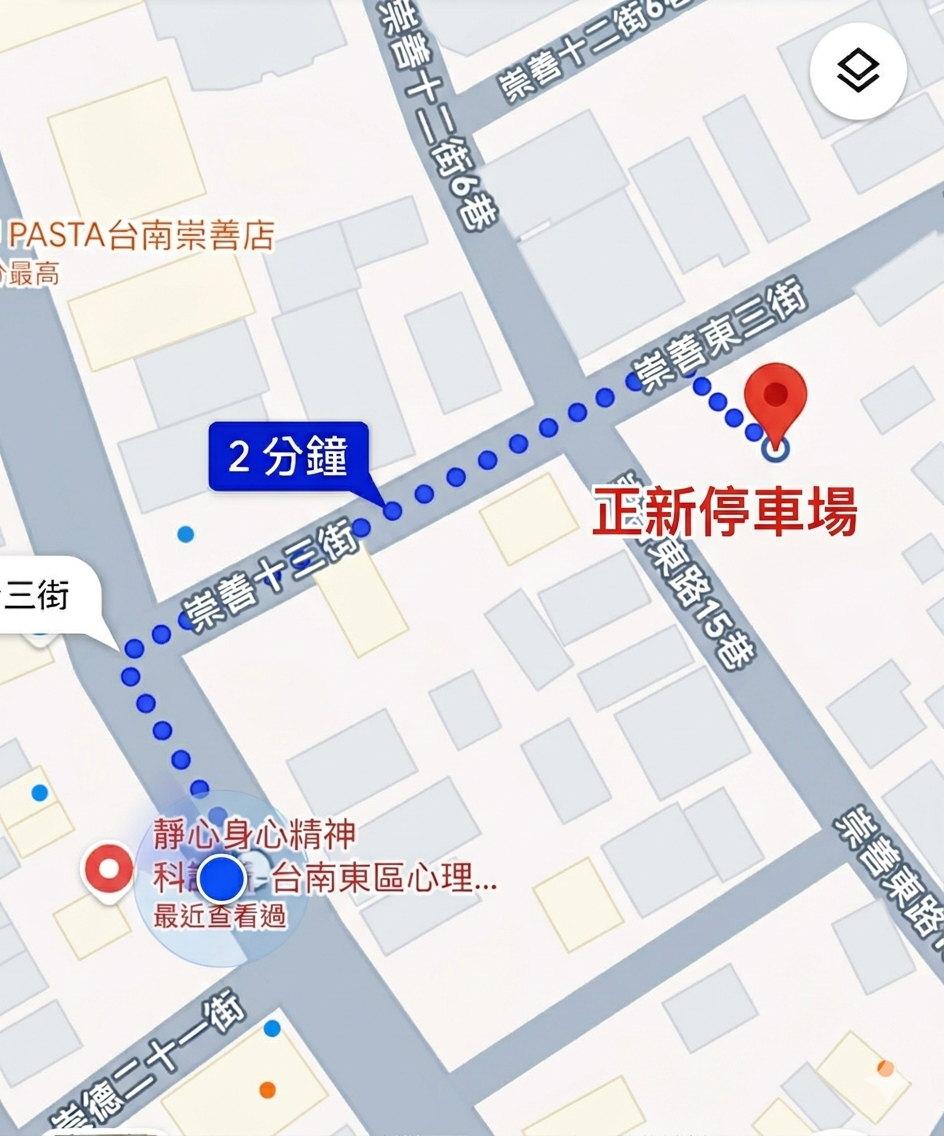Open the map layers button
944x1136 pixels.
tap(858, 71)
